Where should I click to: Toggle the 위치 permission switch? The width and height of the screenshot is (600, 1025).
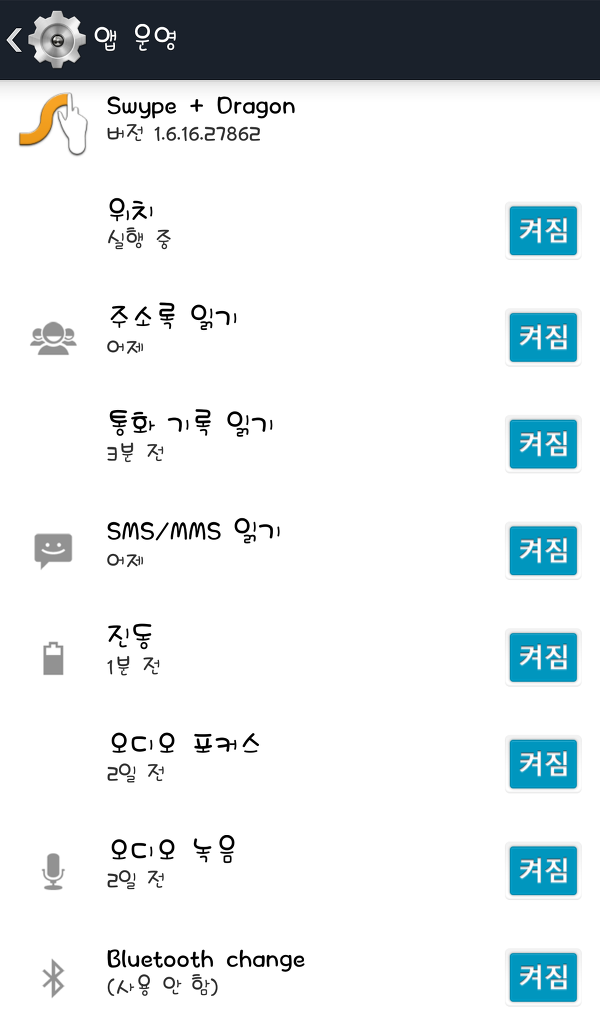click(x=543, y=231)
